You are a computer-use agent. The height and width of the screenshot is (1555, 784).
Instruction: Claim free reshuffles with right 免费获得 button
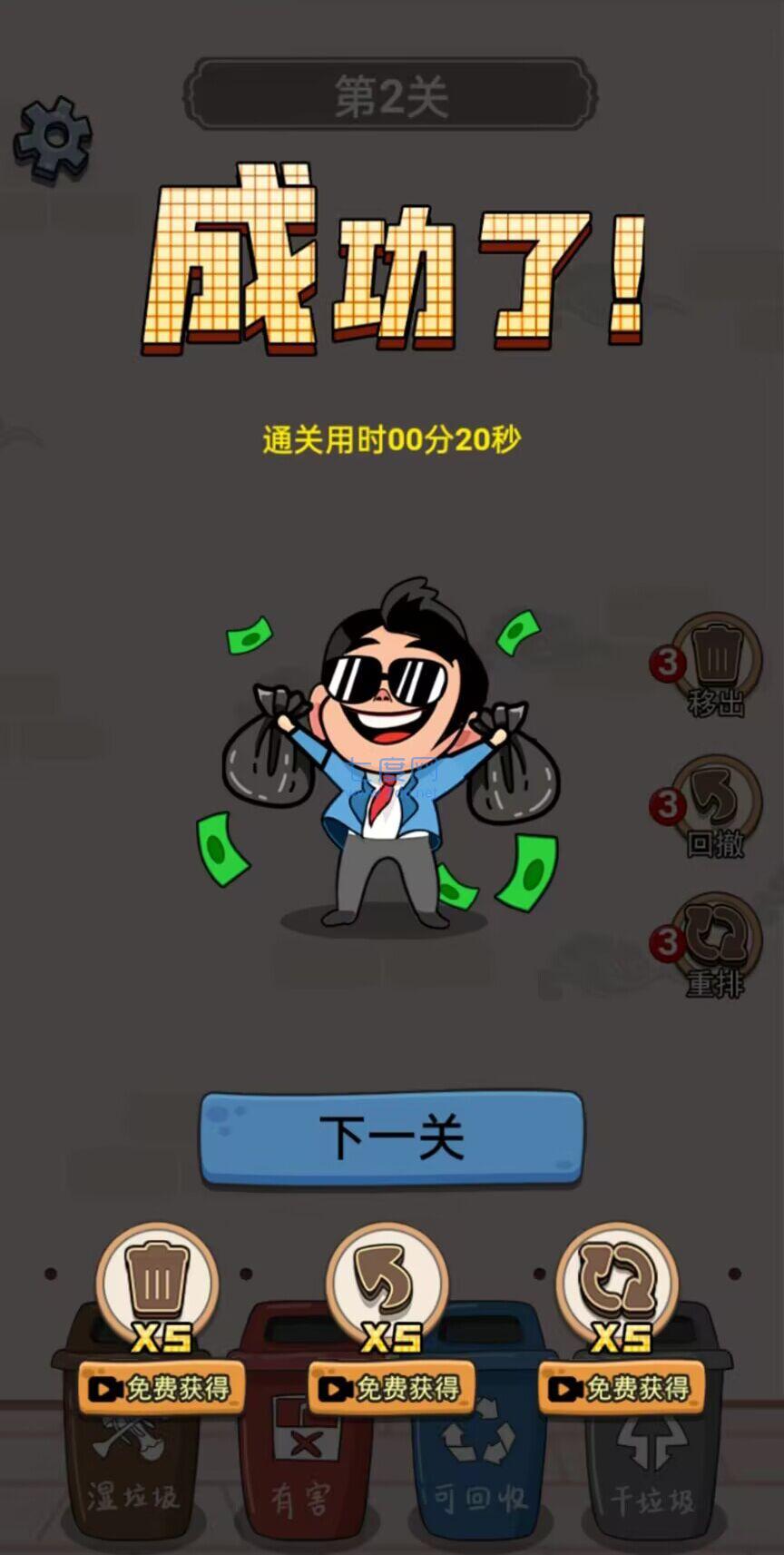click(x=620, y=1386)
